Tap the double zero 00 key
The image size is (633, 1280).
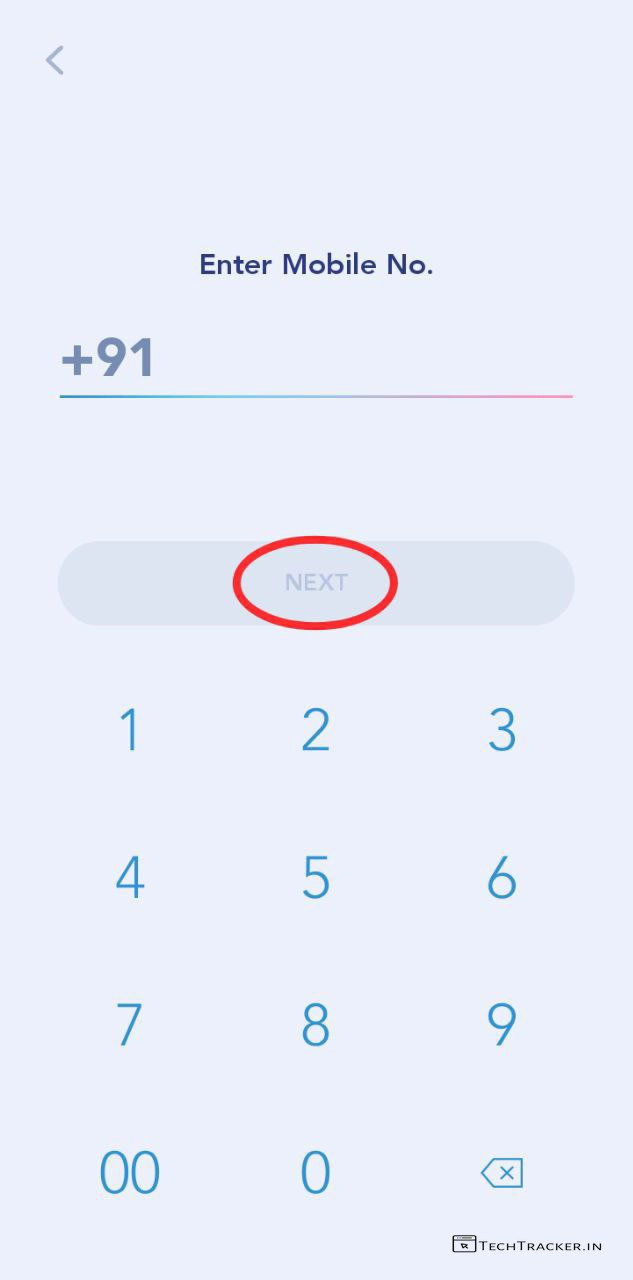pyautogui.click(x=130, y=1173)
